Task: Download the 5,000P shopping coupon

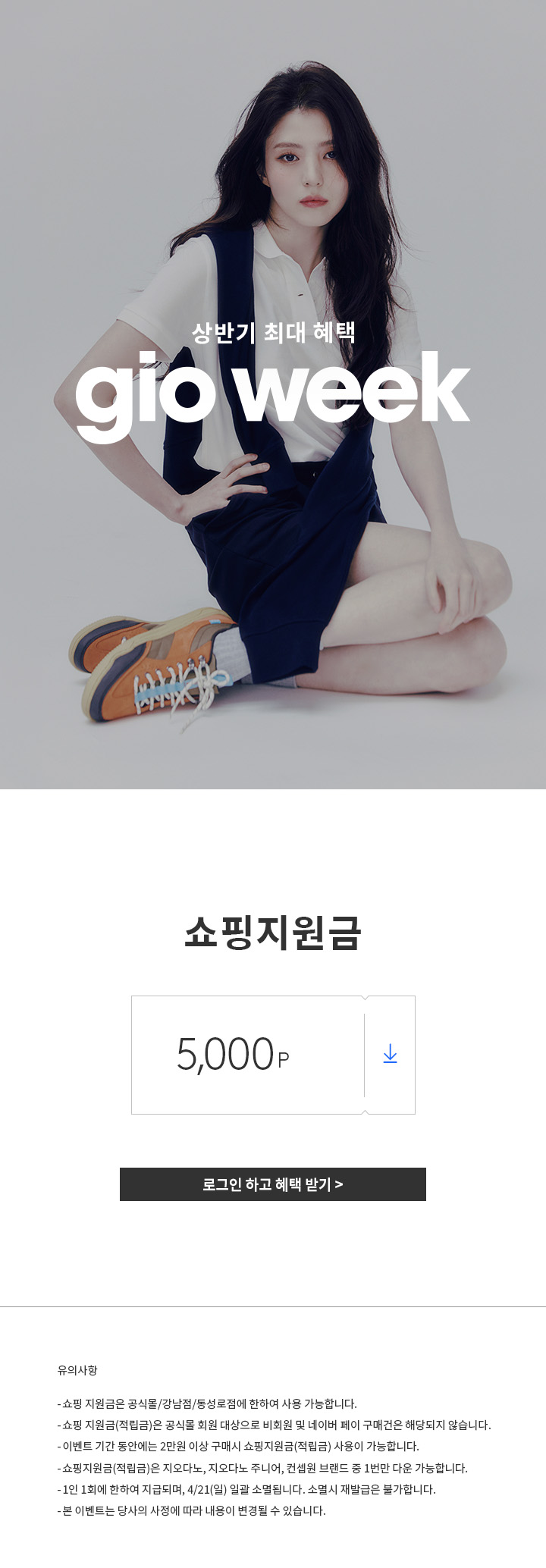Action: (x=390, y=1054)
